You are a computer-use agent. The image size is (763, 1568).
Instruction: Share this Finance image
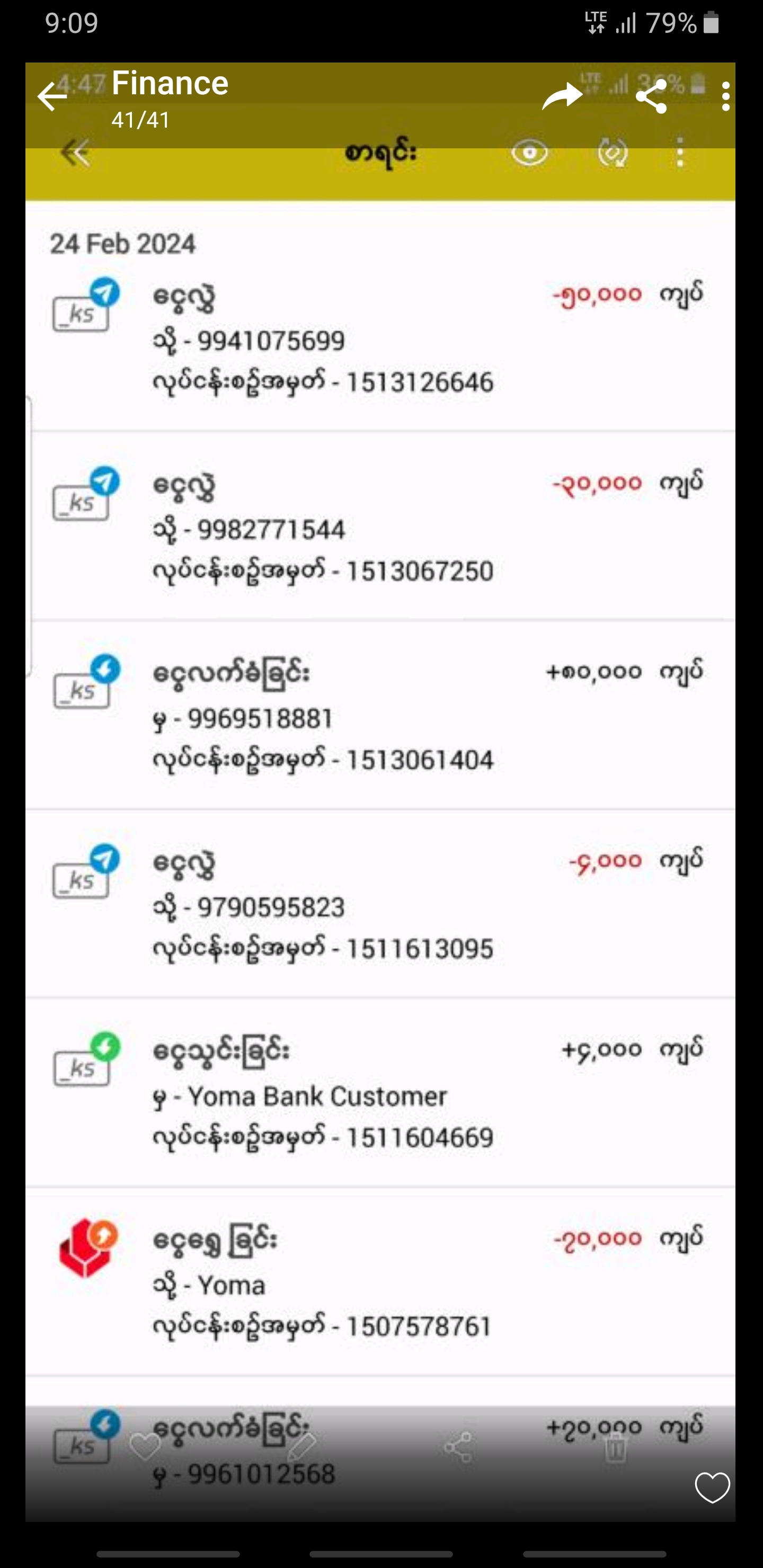point(651,97)
